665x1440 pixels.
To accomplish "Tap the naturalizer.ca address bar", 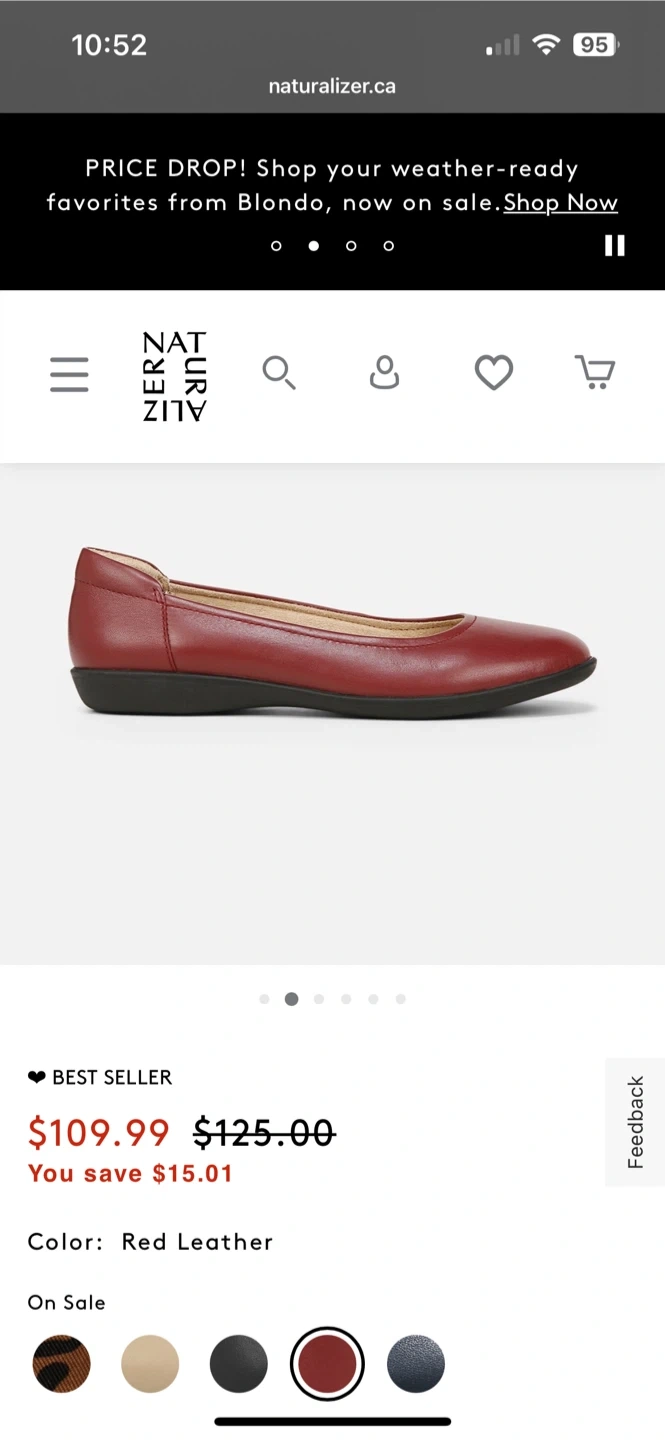I will [332, 86].
